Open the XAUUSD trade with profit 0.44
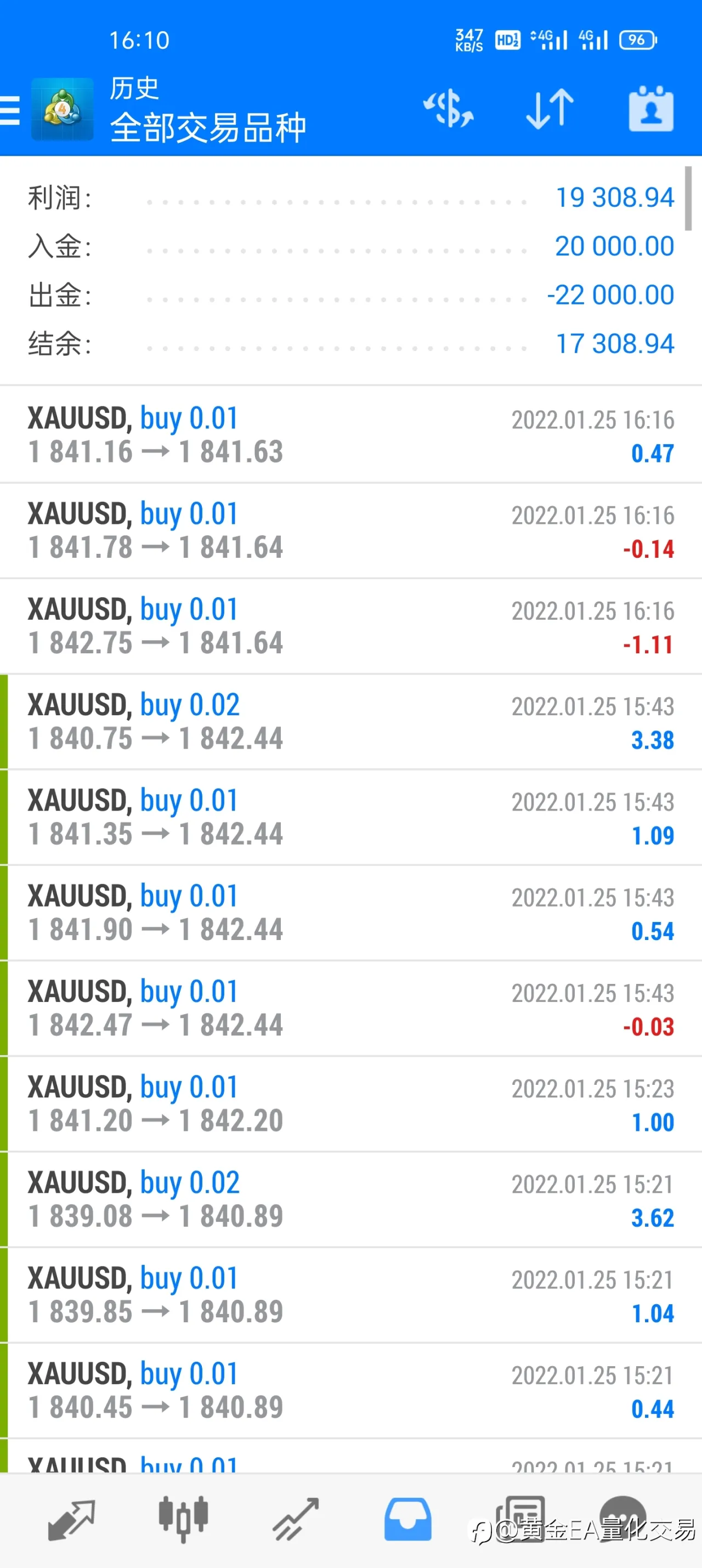702x1568 pixels. [x=350, y=1390]
